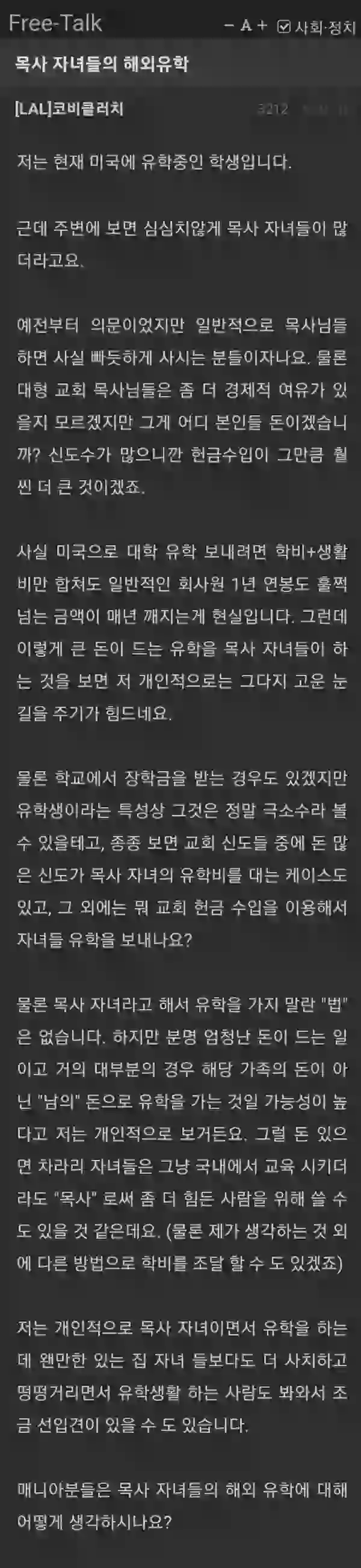The width and height of the screenshot is (361, 1568).
Task: Open the Free-Talk board
Action: pyautogui.click(x=55, y=23)
